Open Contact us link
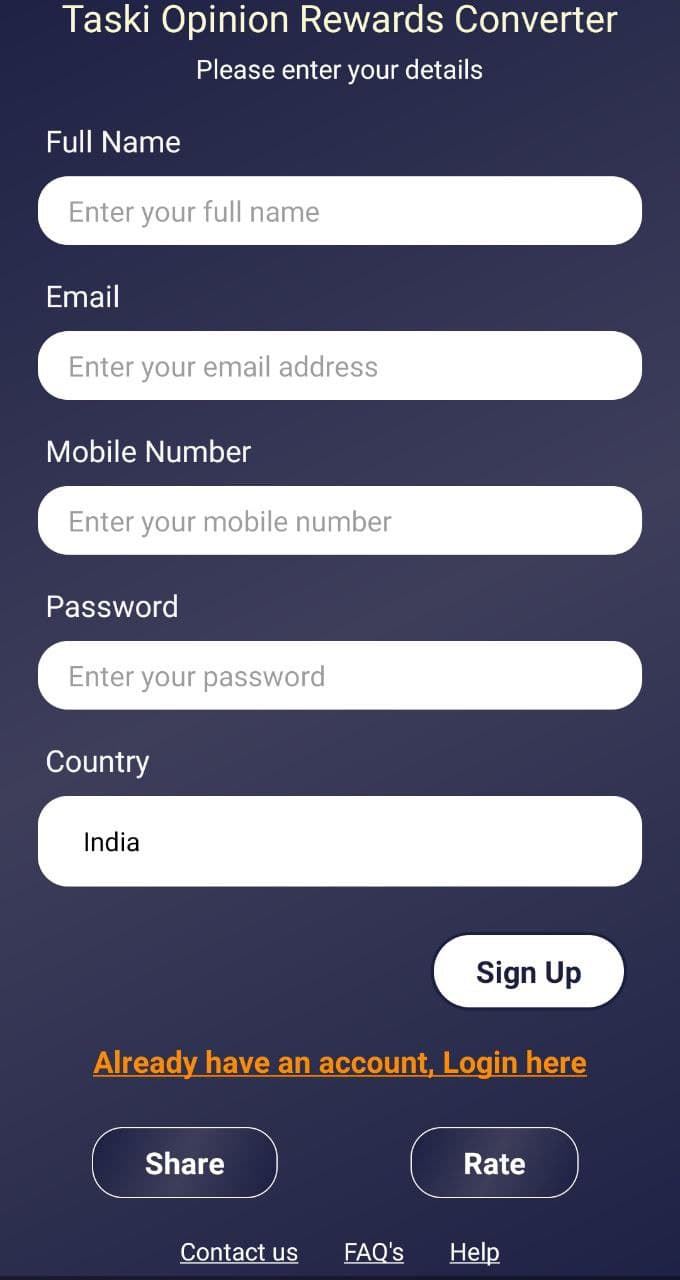The width and height of the screenshot is (680, 1280). [x=239, y=1252]
